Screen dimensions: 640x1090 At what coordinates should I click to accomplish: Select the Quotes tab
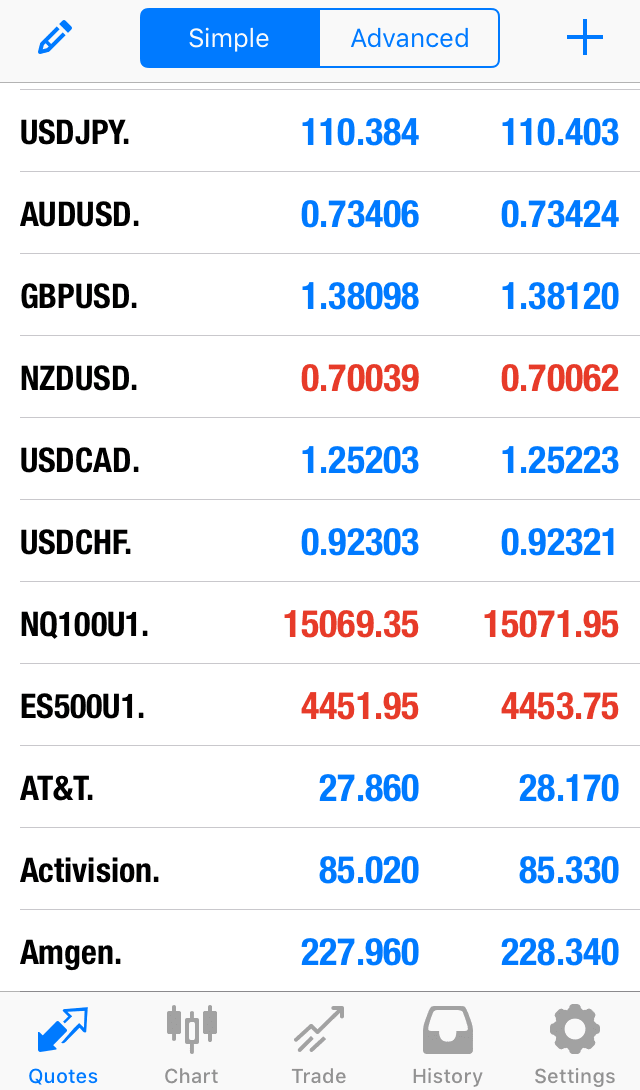click(x=63, y=1044)
